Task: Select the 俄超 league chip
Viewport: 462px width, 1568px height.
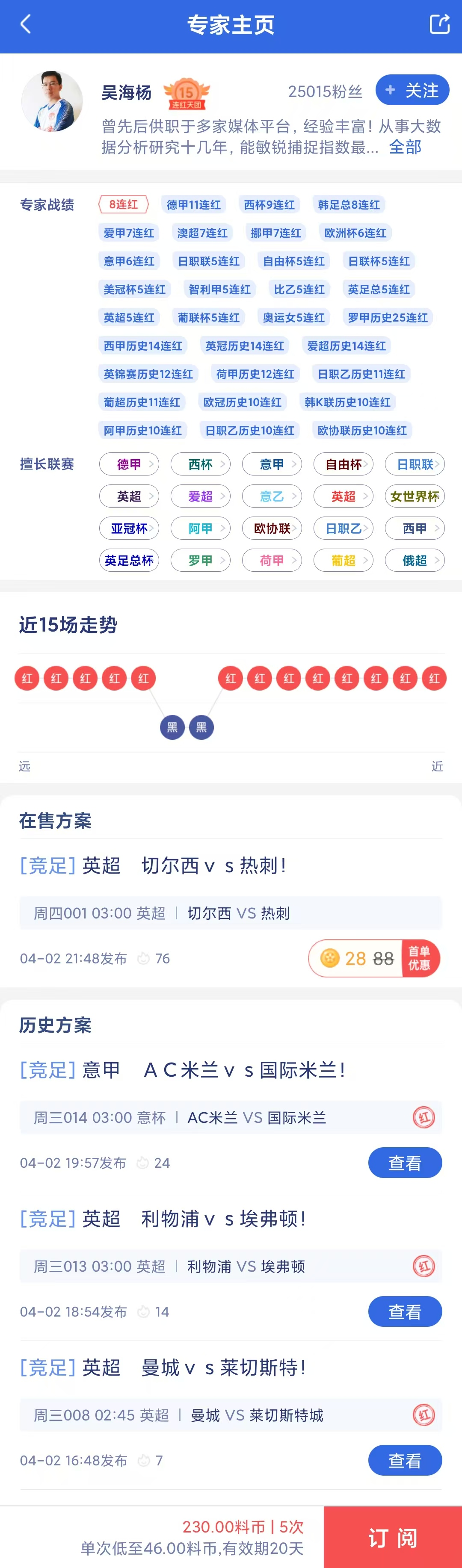Action: coord(415,561)
